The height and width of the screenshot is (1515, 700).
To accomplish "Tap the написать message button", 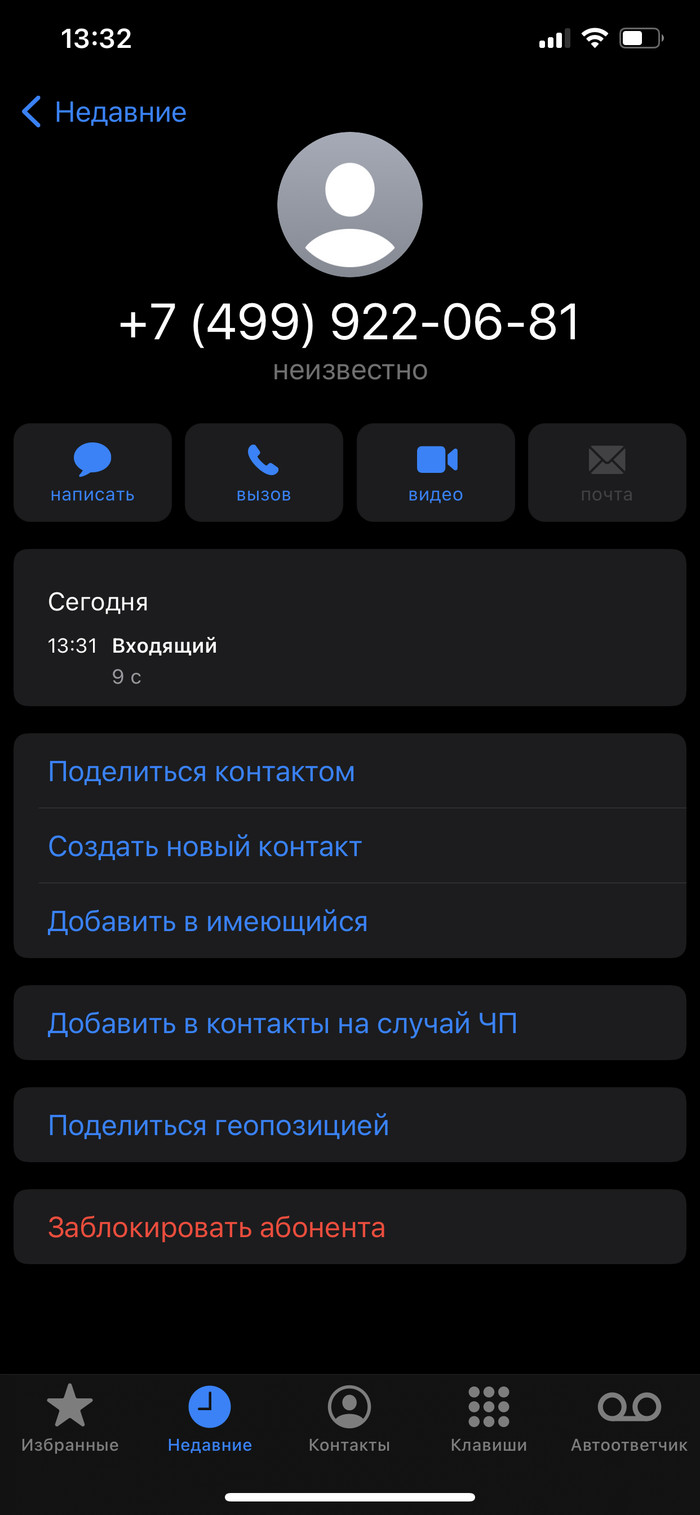I will pos(93,472).
